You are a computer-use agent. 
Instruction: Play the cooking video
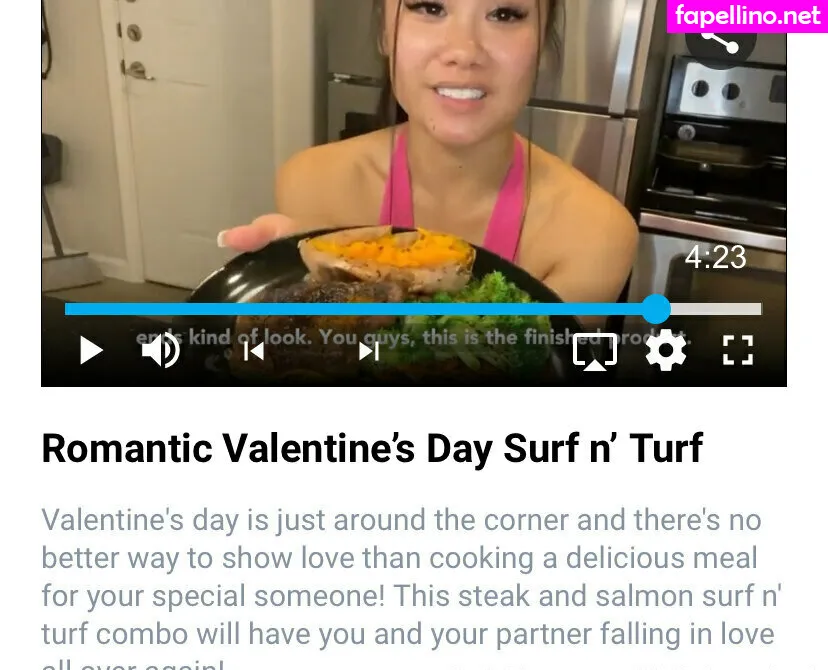click(91, 351)
